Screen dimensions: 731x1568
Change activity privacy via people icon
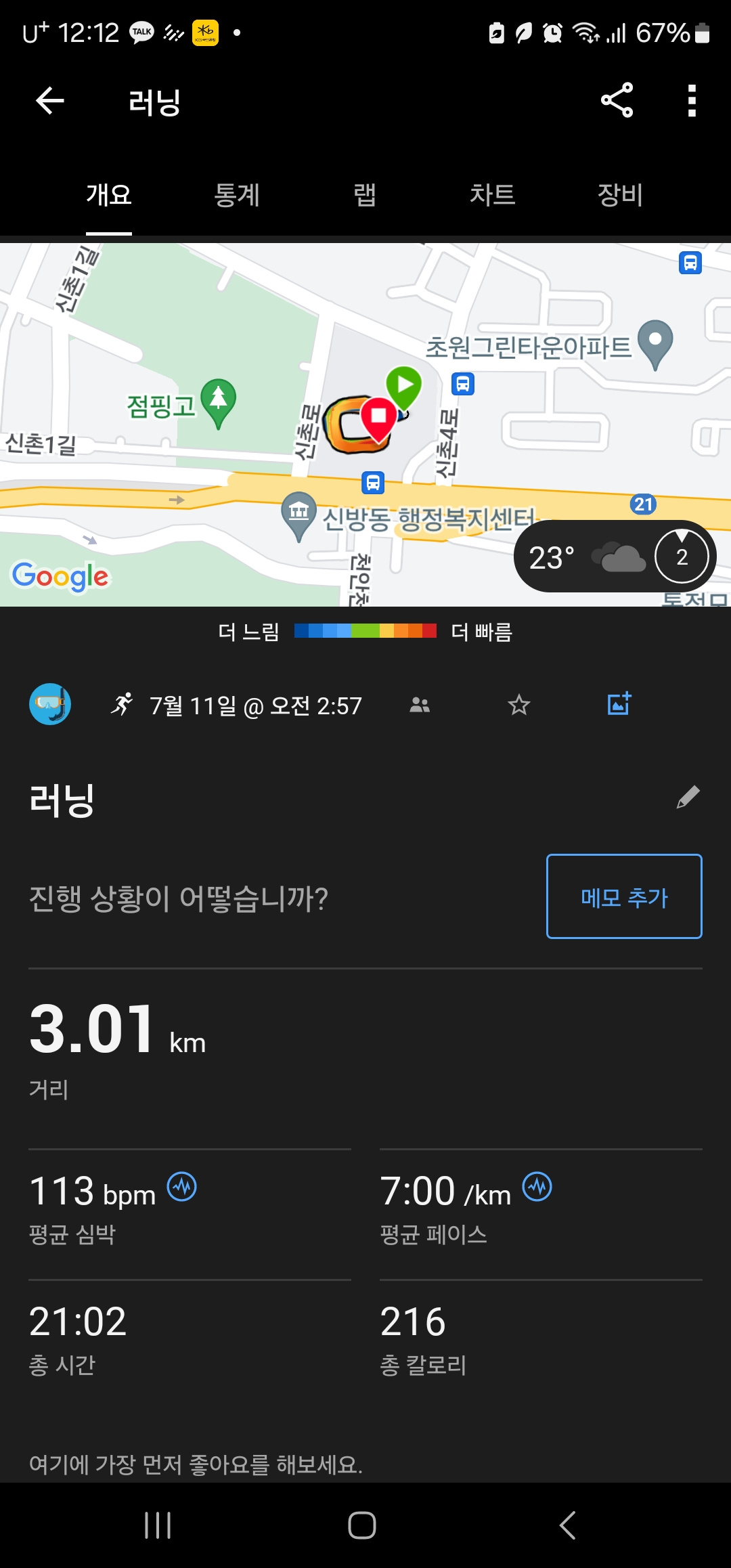420,705
